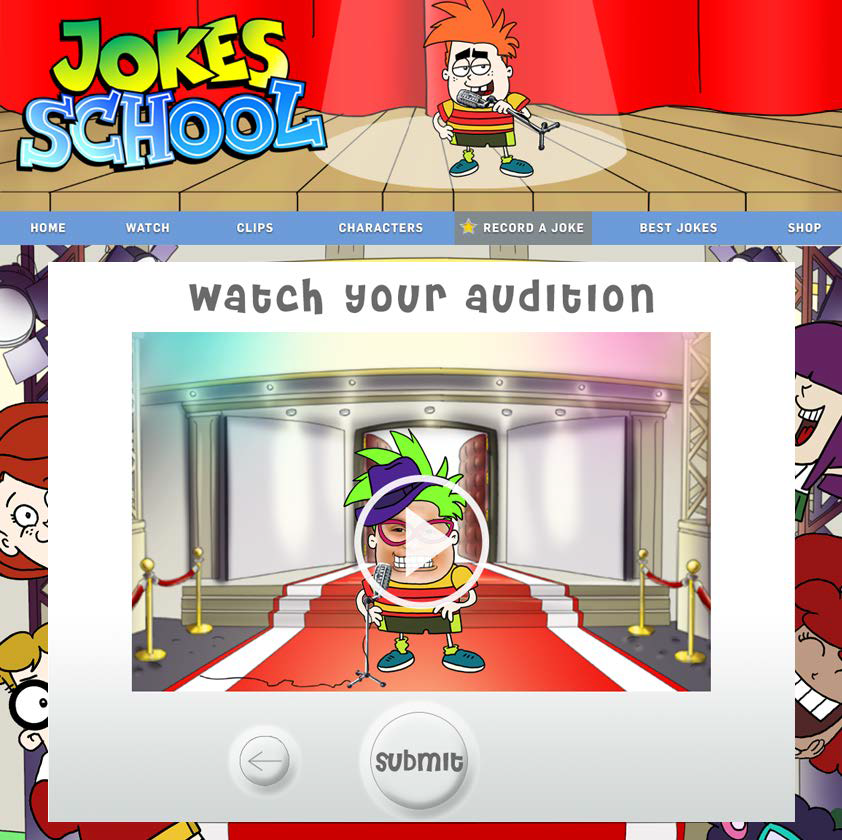Submit your audition
This screenshot has height=840, width=842.
(419, 761)
